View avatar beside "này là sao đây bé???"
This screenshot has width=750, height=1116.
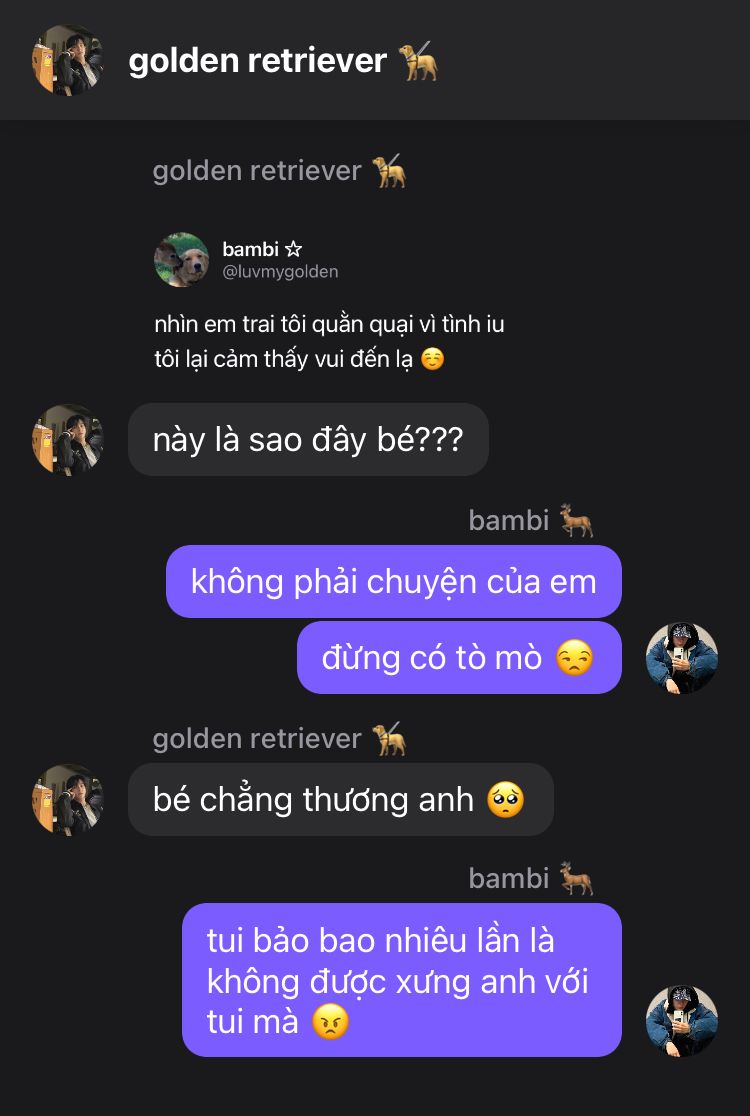(x=68, y=439)
